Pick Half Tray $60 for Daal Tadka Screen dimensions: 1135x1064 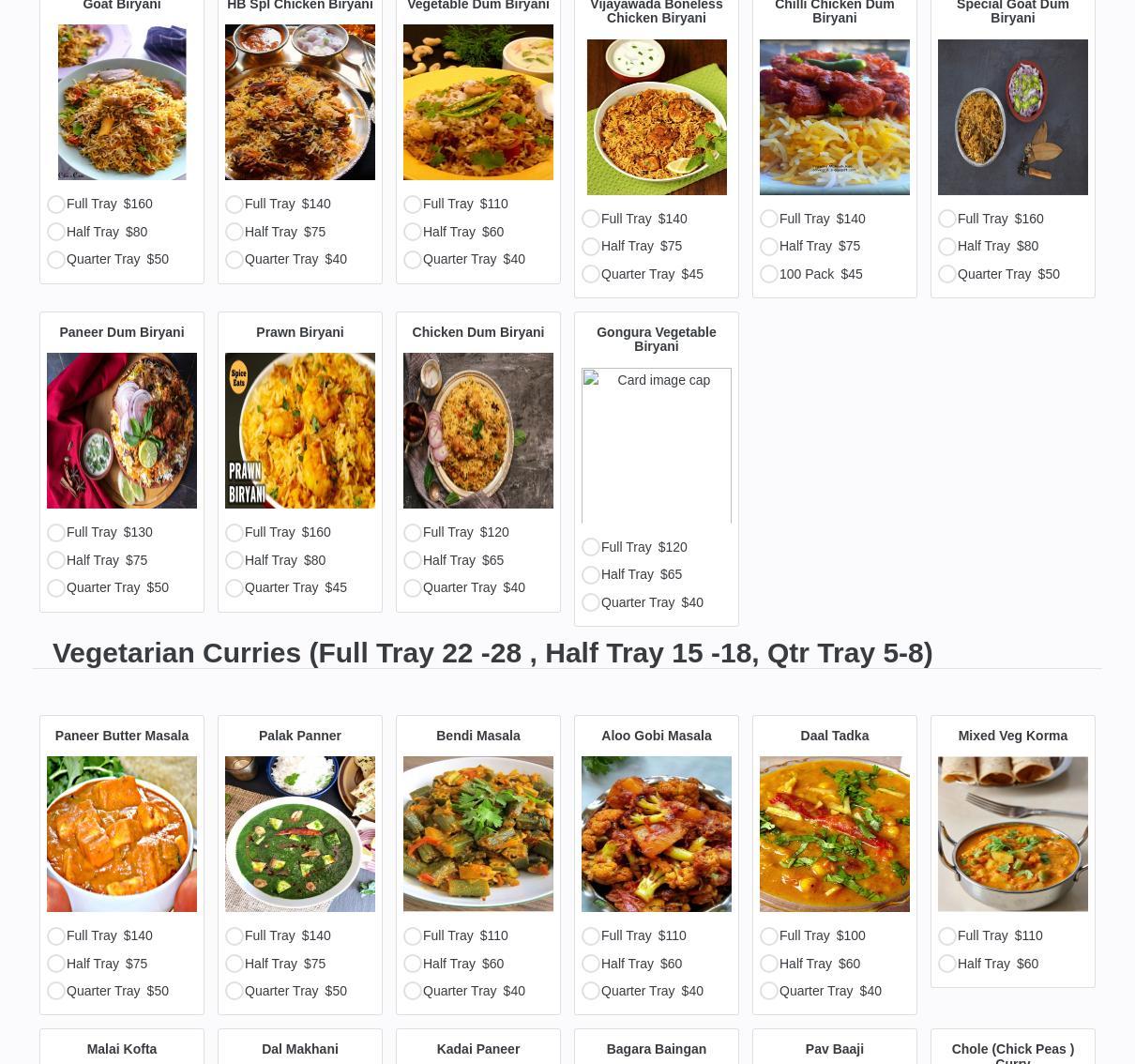(769, 964)
